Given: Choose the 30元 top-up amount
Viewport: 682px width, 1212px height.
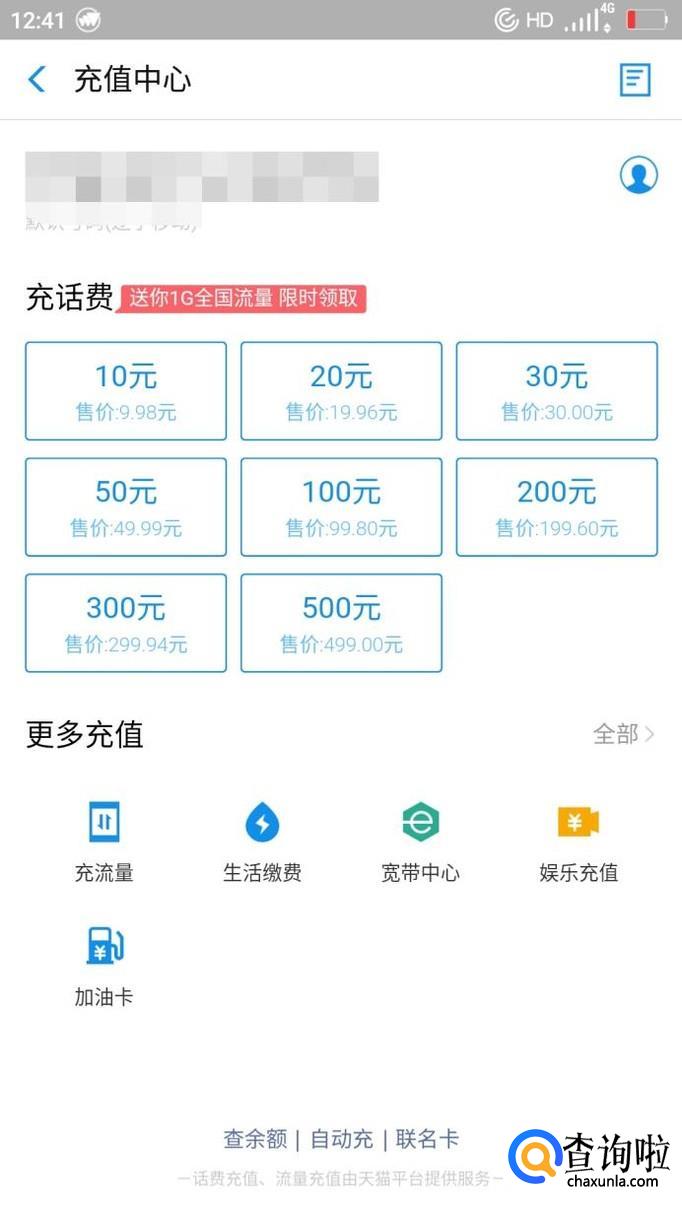Looking at the screenshot, I should pos(557,391).
